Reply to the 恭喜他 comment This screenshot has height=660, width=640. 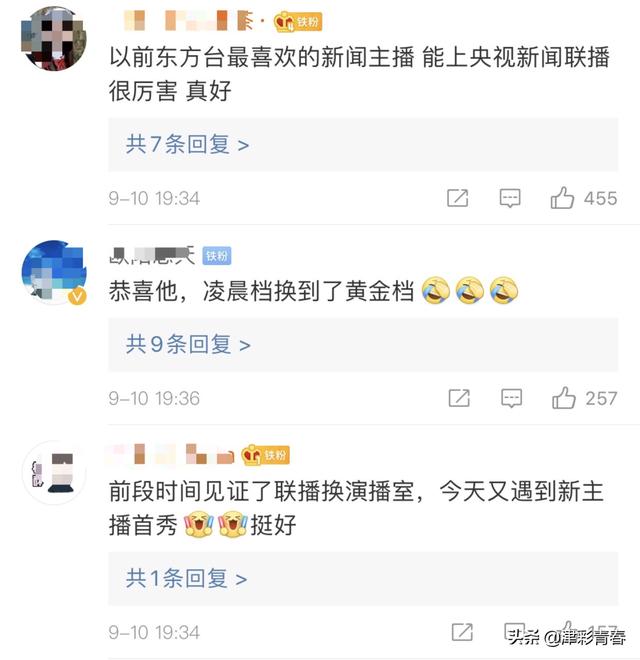point(511,398)
